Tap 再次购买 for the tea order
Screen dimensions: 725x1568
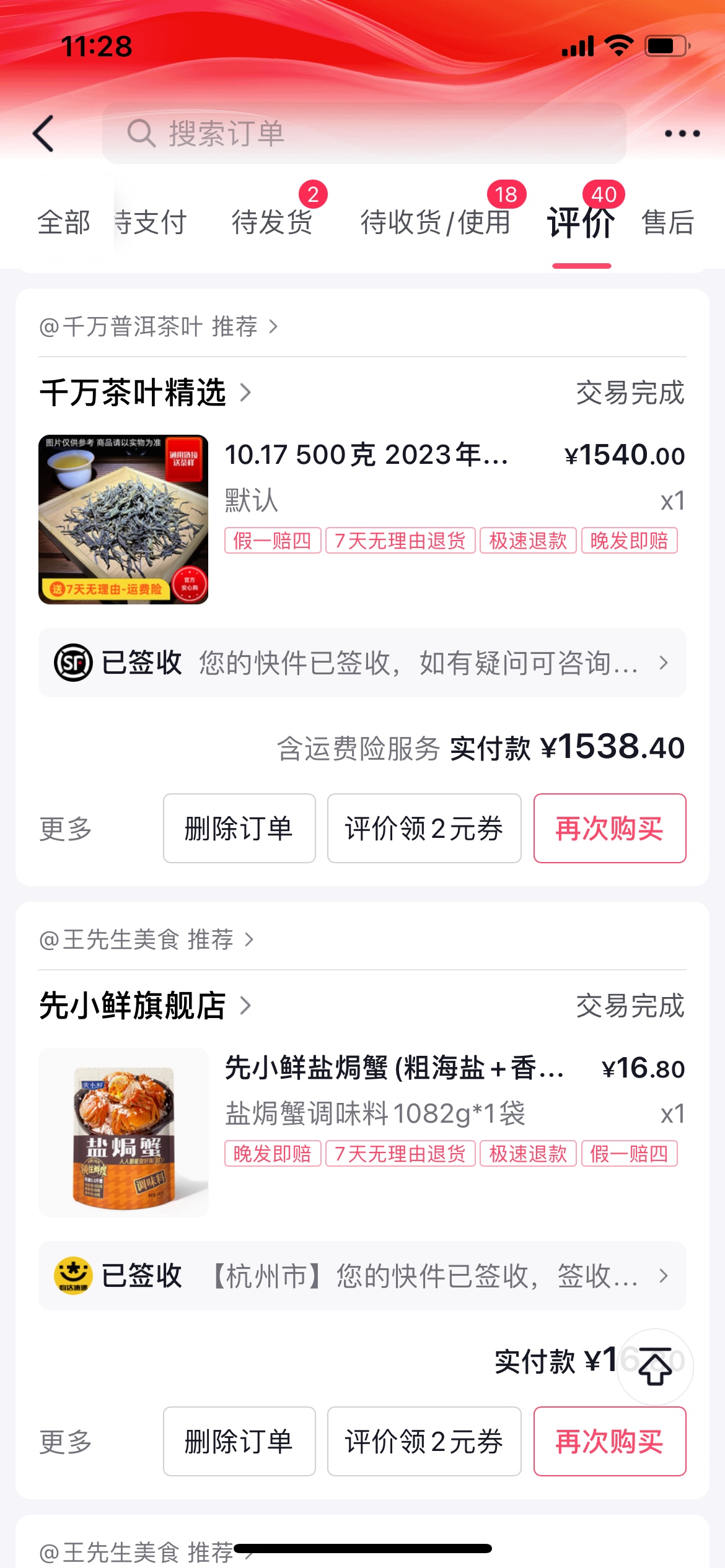pos(610,829)
